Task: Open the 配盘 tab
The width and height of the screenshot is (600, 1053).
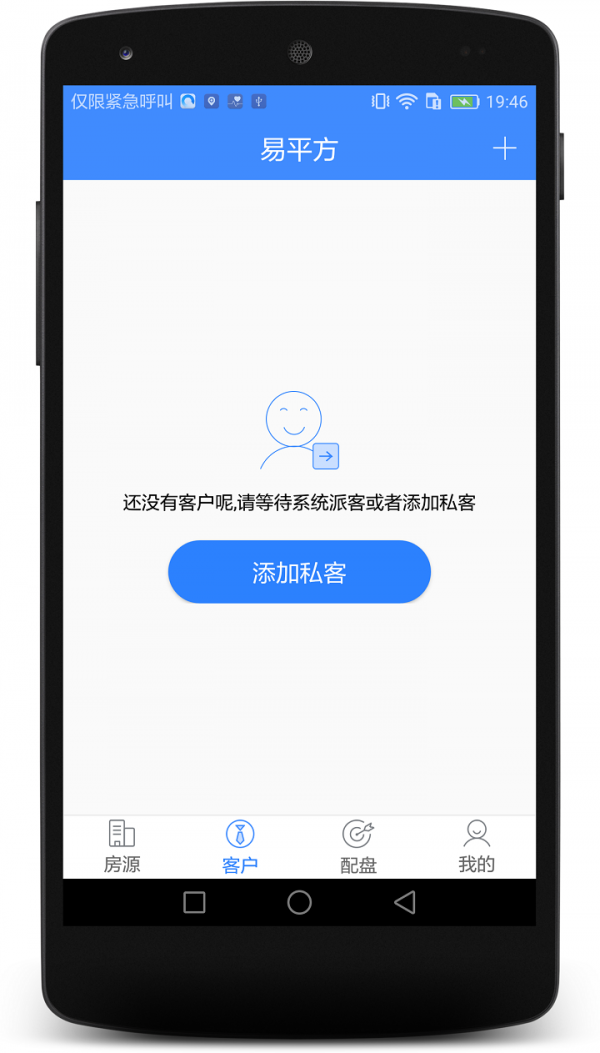Action: [x=358, y=847]
